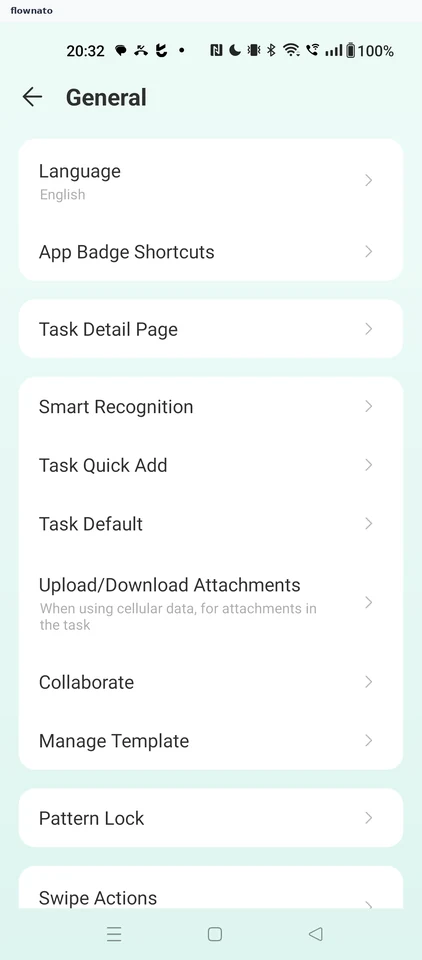Open recent apps from navigation bar

click(114, 934)
